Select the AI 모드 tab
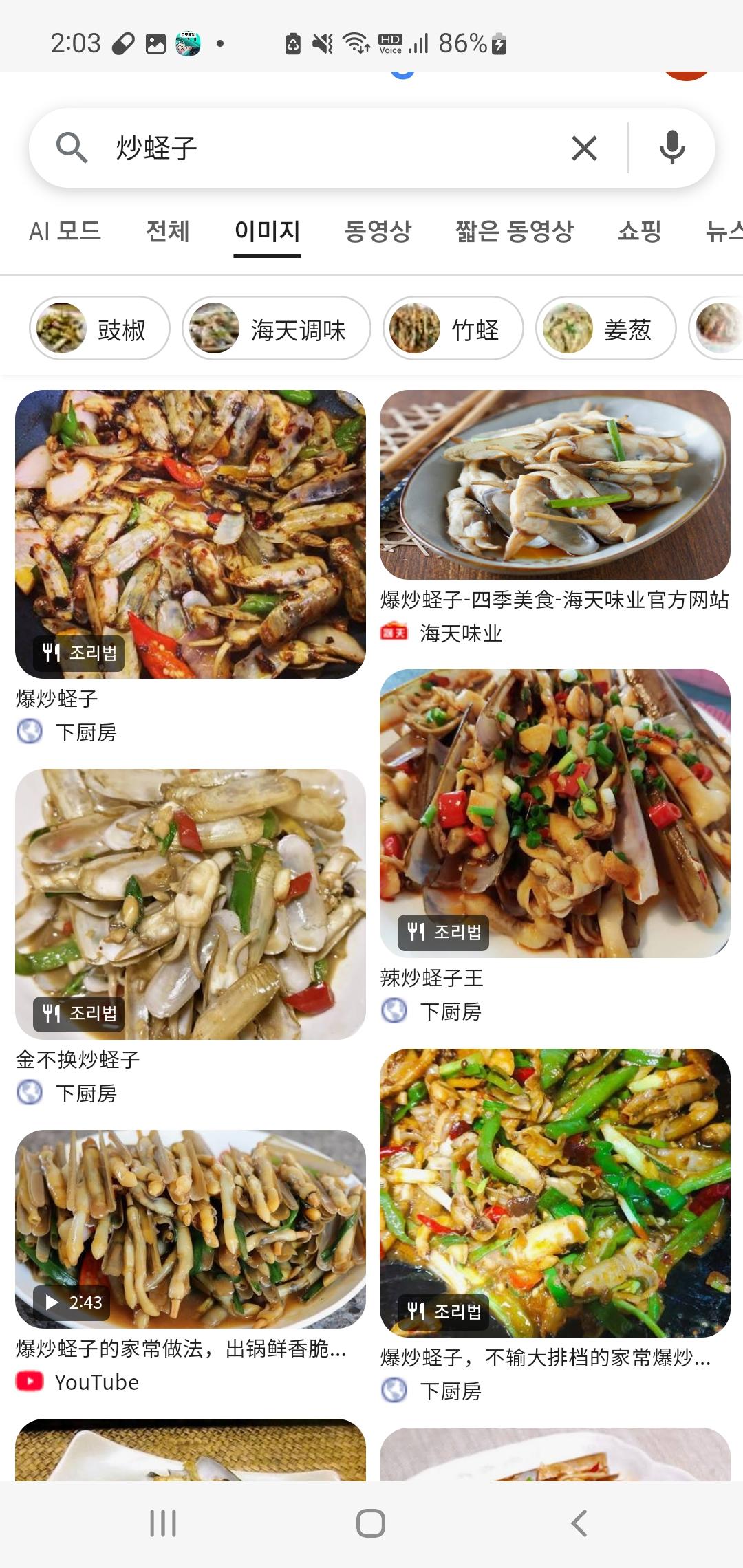Image resolution: width=743 pixels, height=1568 pixels. pos(66,232)
